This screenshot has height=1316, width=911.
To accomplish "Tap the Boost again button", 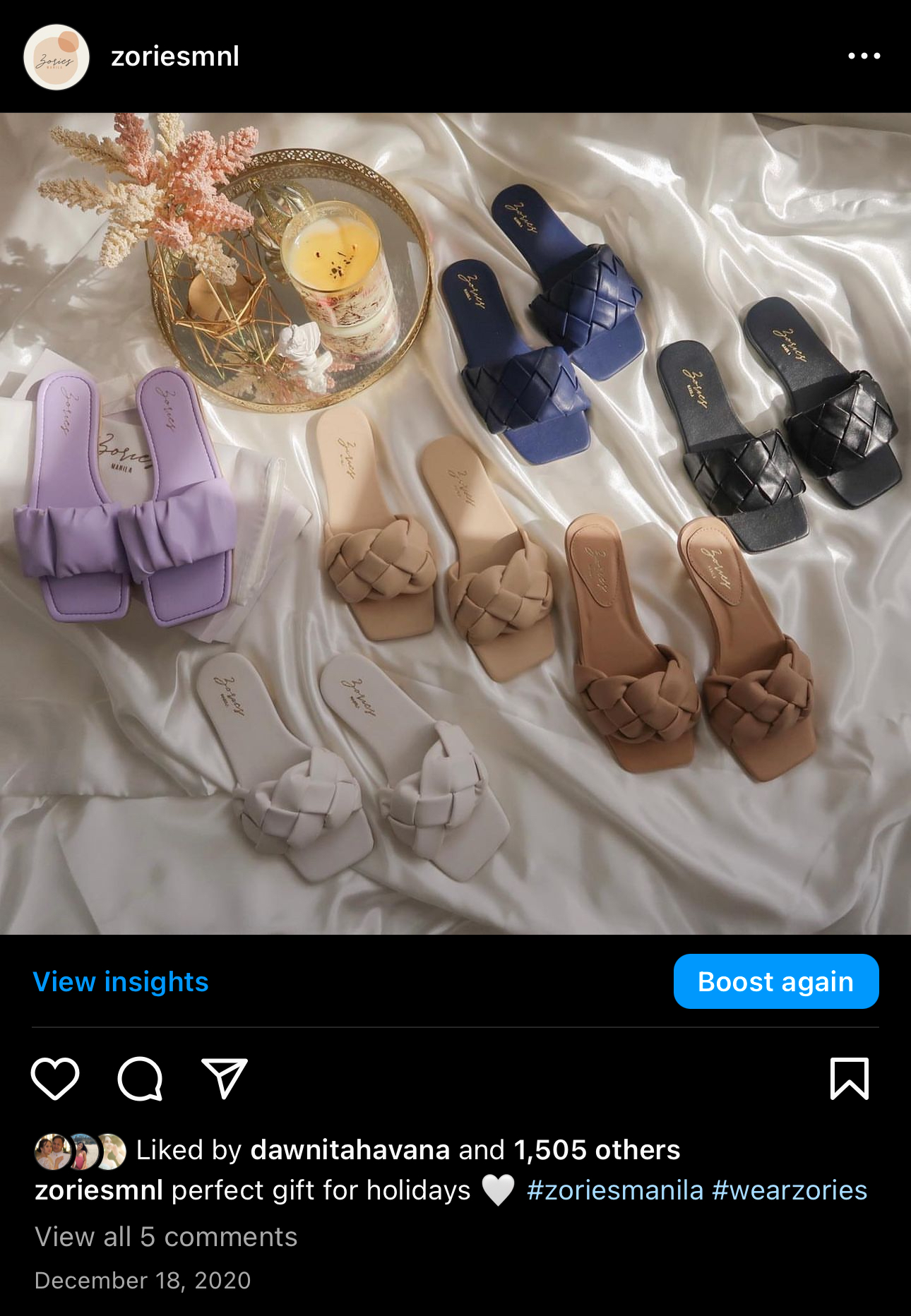I will (775, 982).
